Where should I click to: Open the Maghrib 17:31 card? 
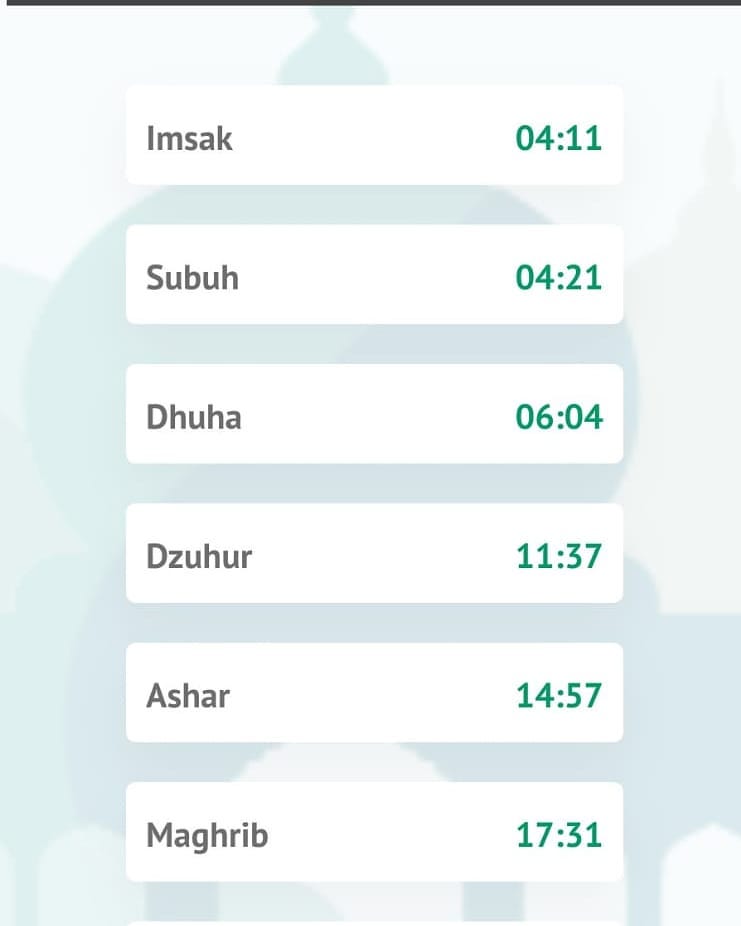point(374,832)
